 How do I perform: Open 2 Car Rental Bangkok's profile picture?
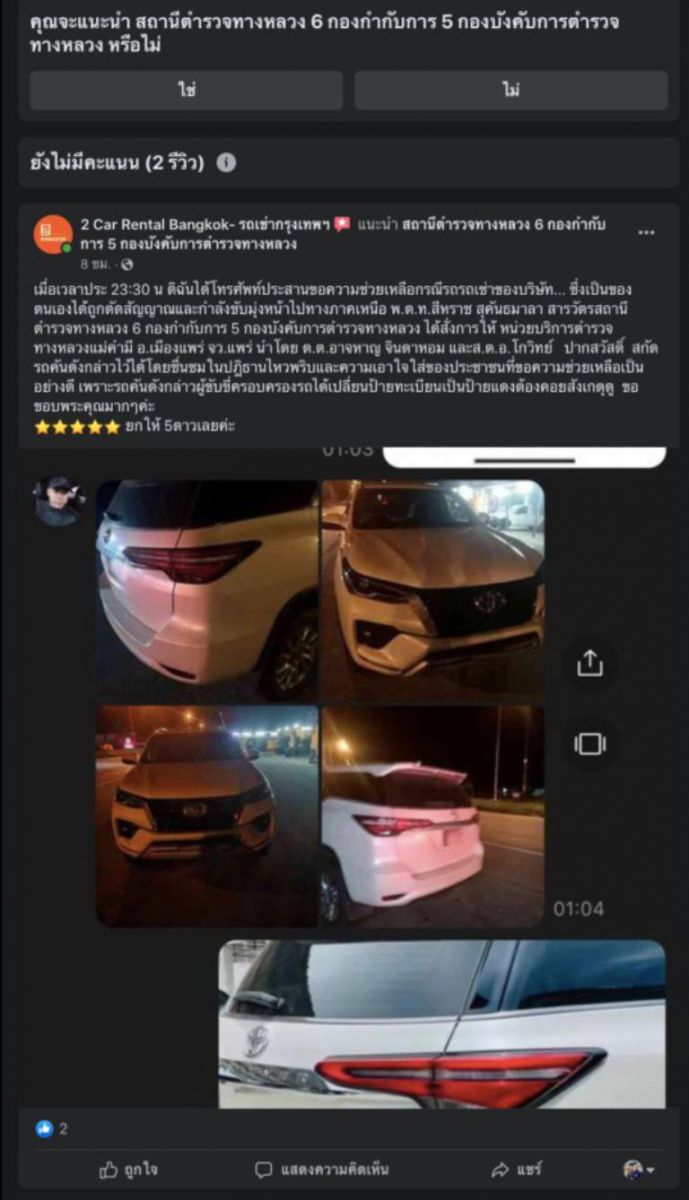(x=53, y=234)
